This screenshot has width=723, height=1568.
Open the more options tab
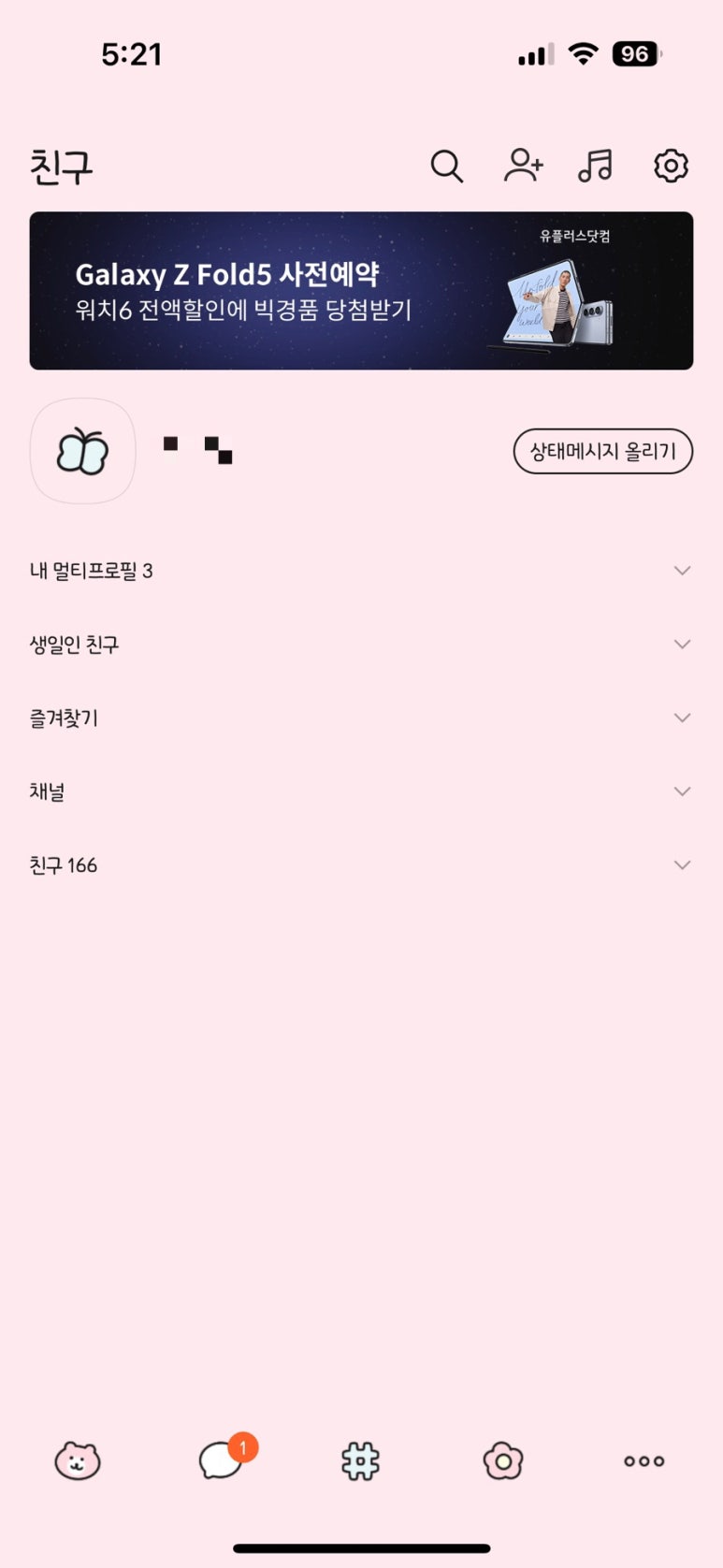(x=644, y=1460)
